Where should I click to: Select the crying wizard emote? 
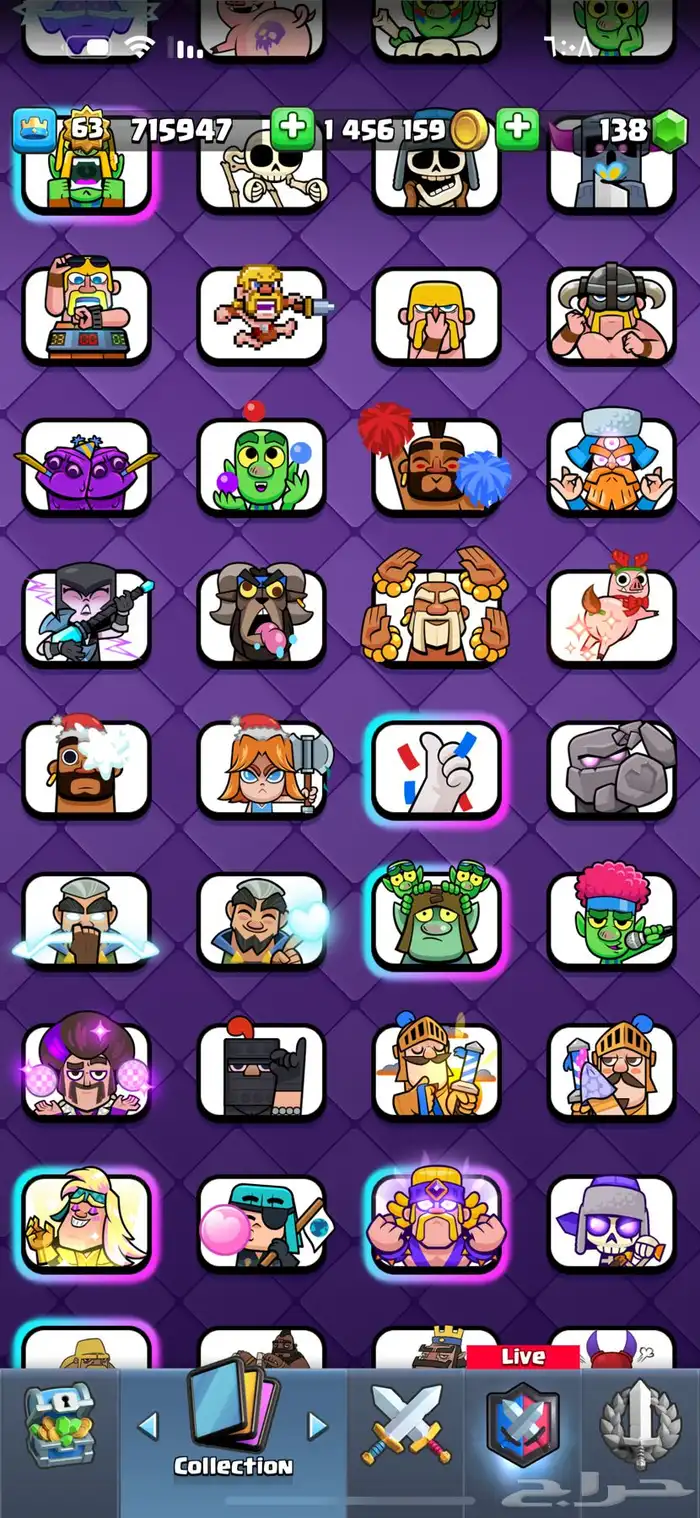(86, 919)
